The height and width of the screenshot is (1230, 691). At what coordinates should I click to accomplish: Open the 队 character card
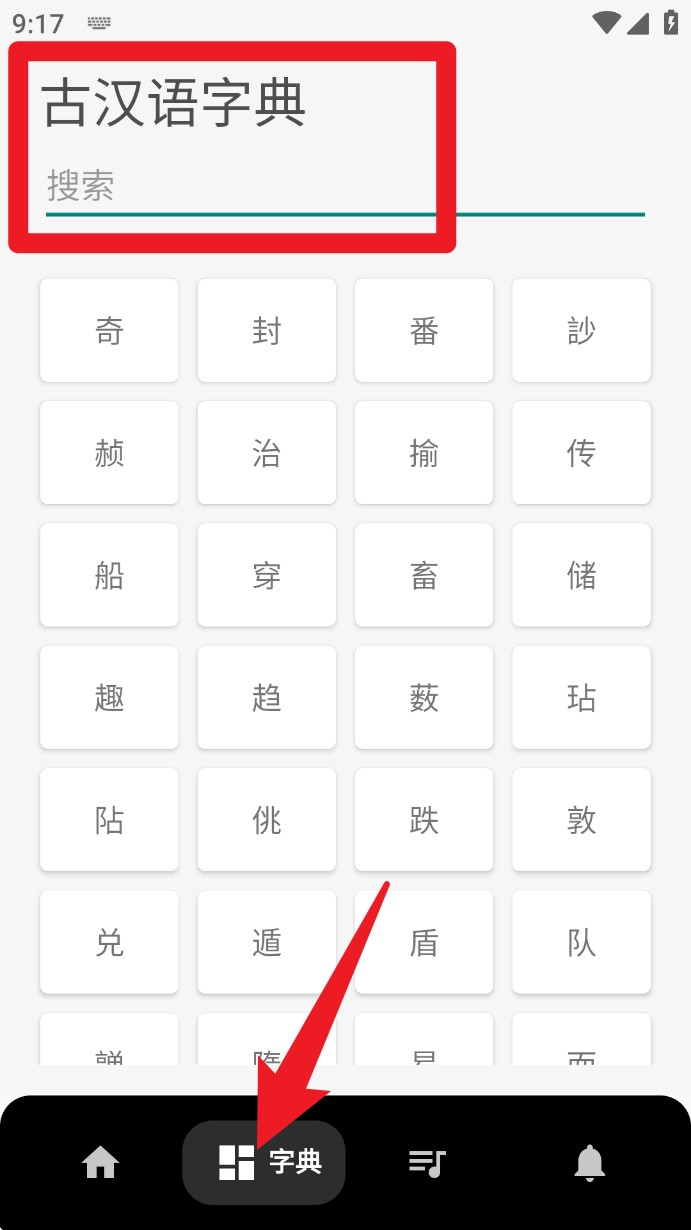point(582,943)
